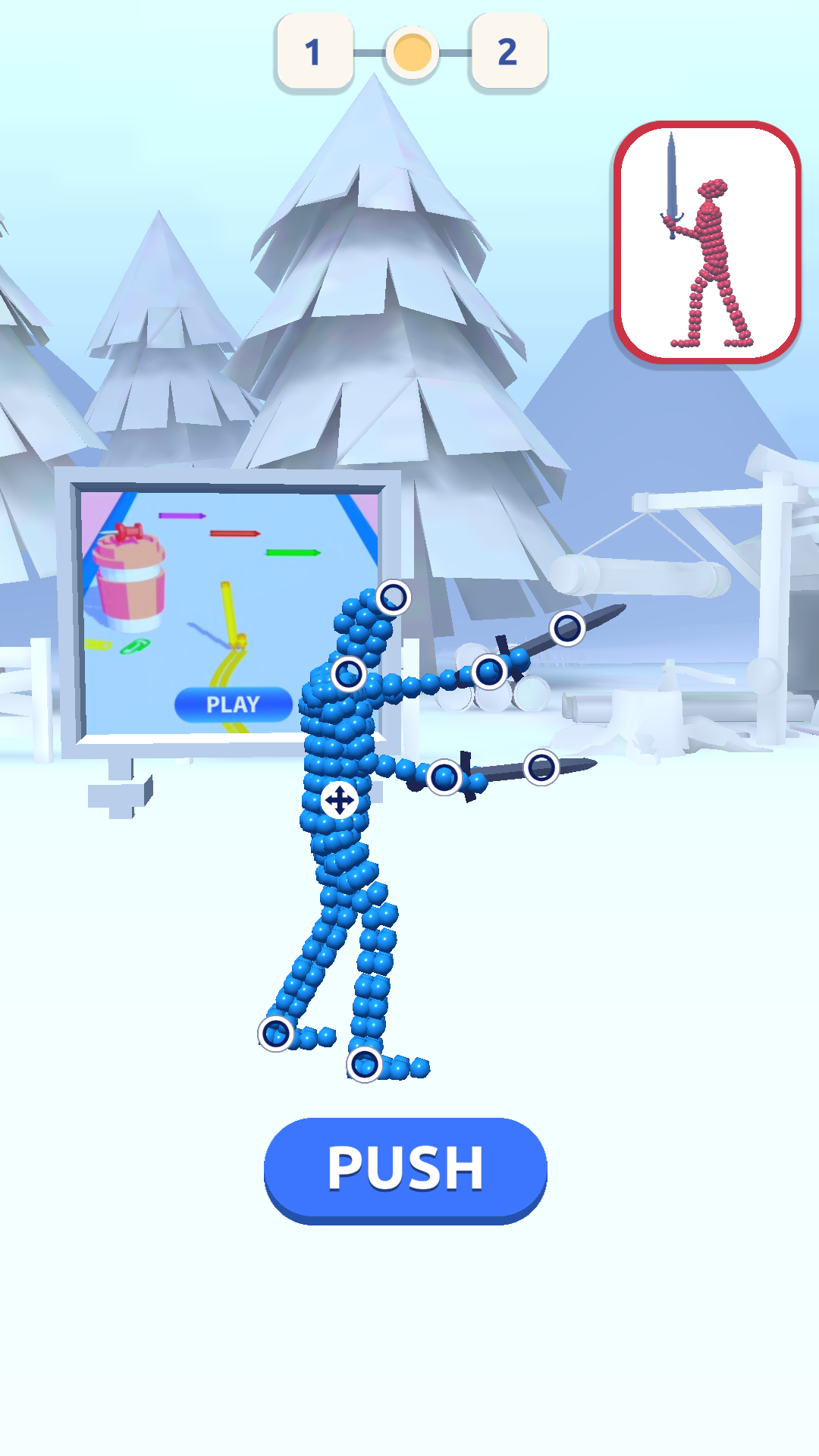This screenshot has width=819, height=1456.
Task: Tap PLAY on the billboard ad
Action: [233, 704]
